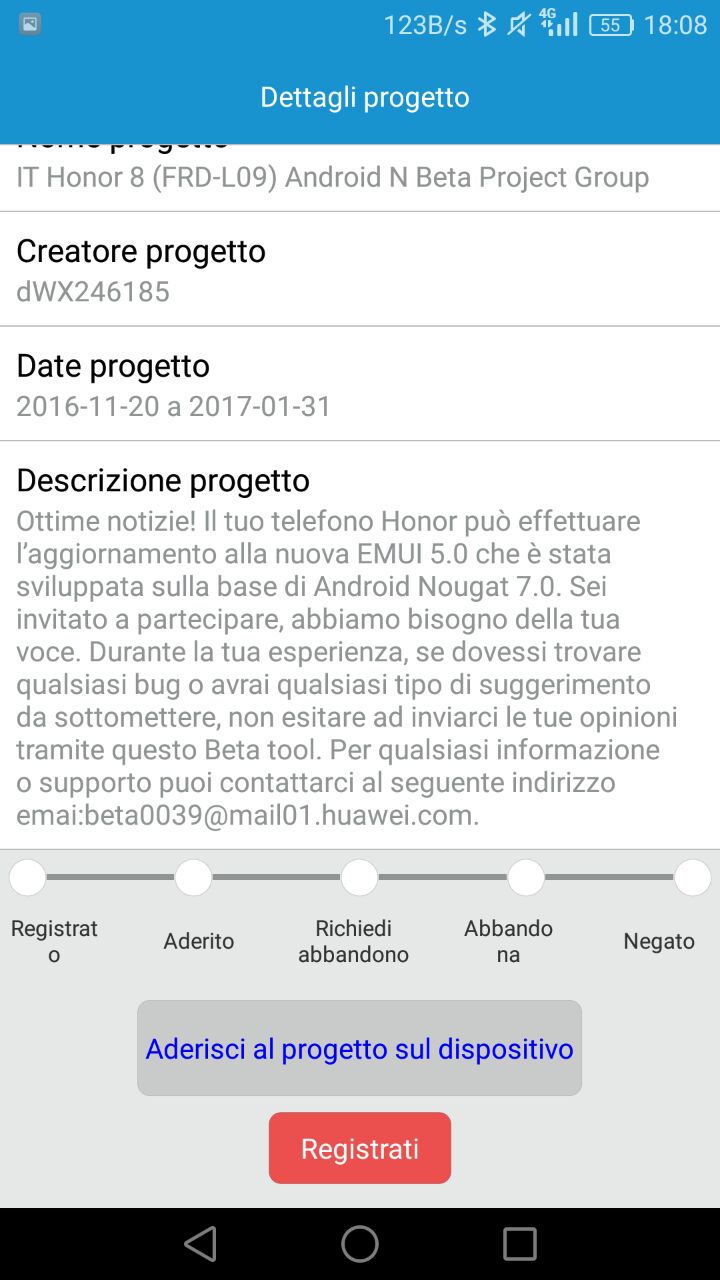Open the recent apps square button

tap(520, 1244)
